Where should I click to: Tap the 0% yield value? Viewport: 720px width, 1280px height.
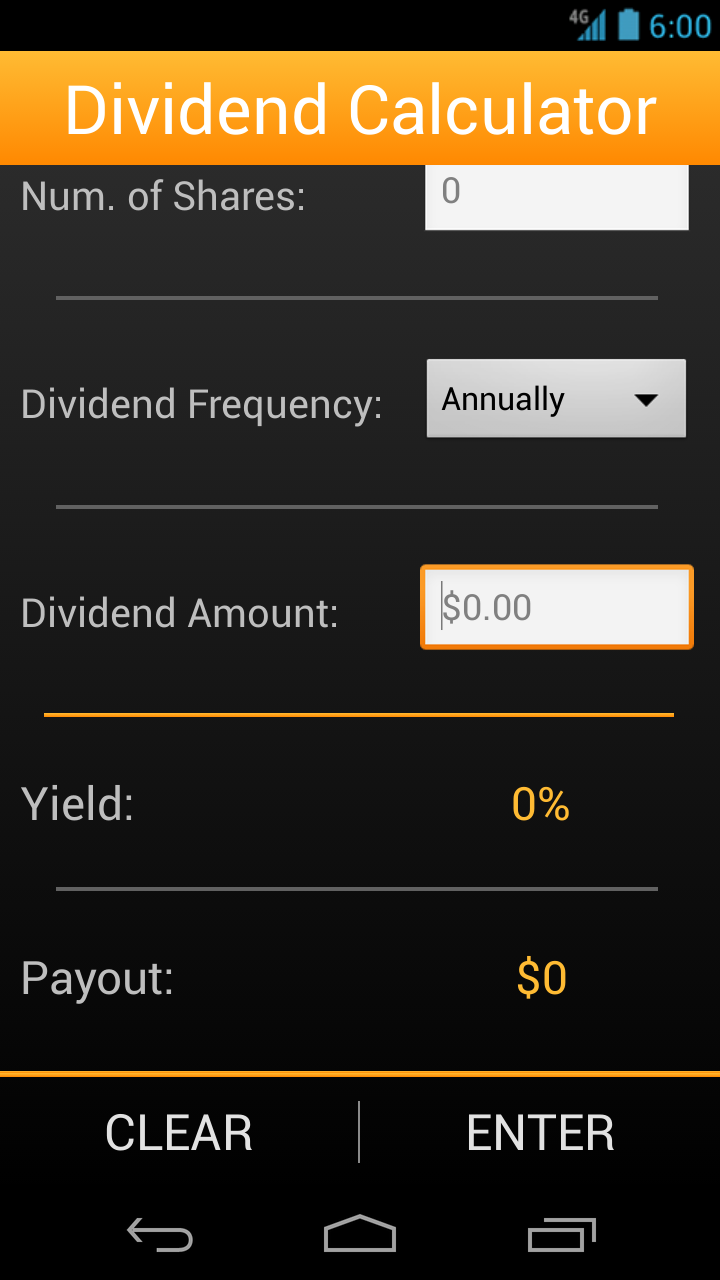[x=539, y=803]
